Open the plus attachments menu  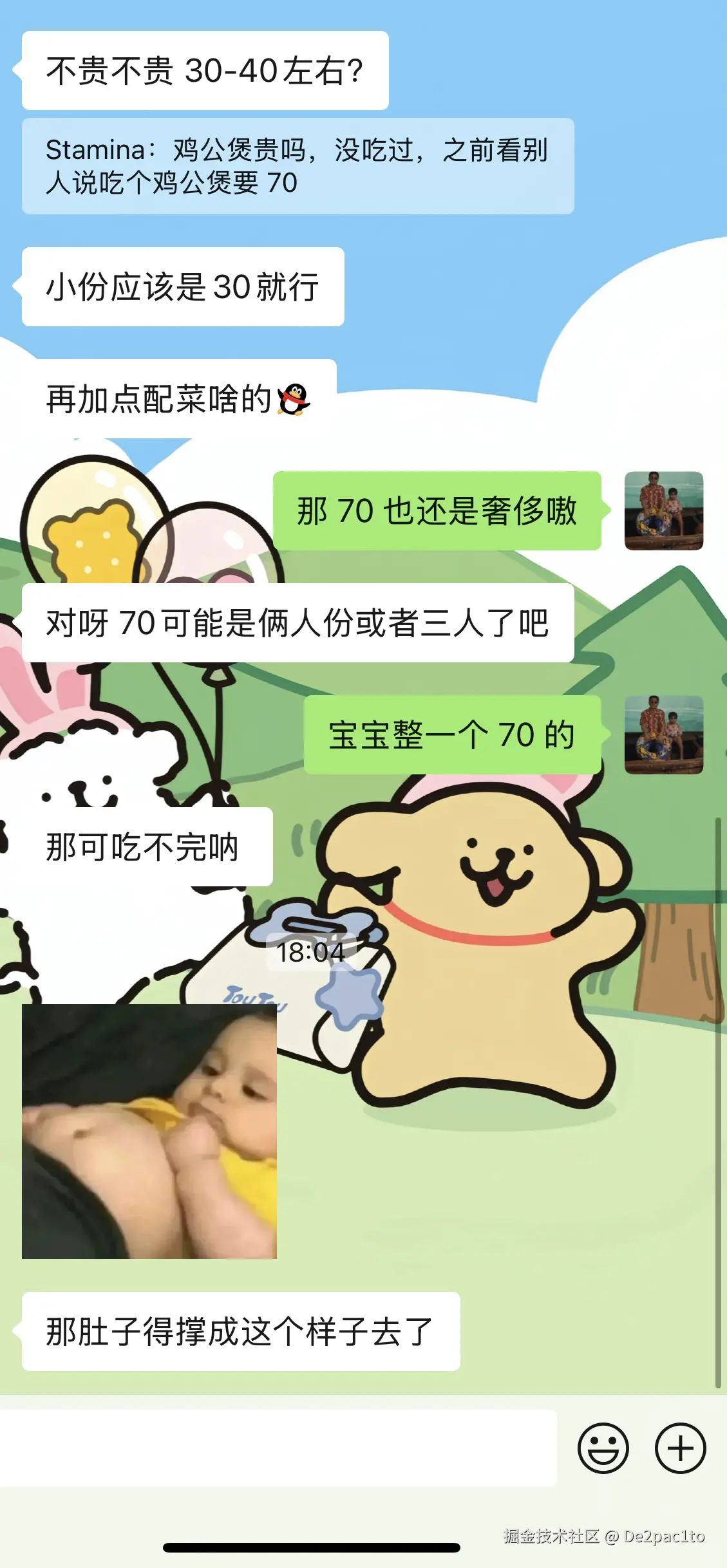pos(680,1448)
